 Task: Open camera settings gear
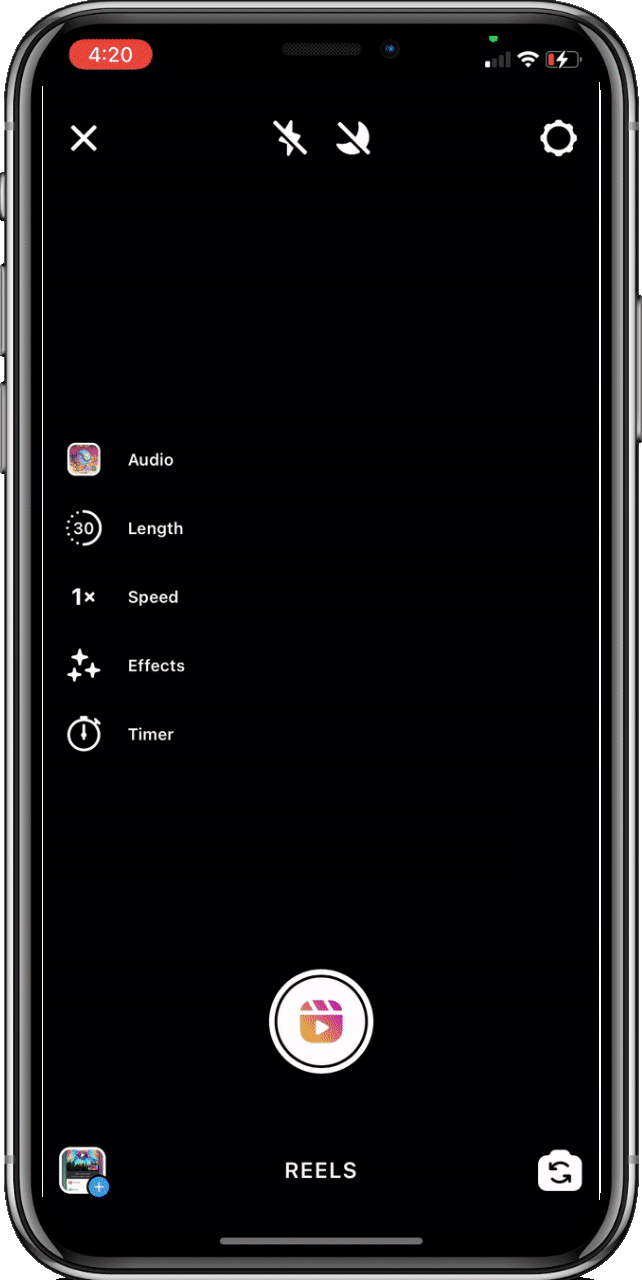[558, 138]
